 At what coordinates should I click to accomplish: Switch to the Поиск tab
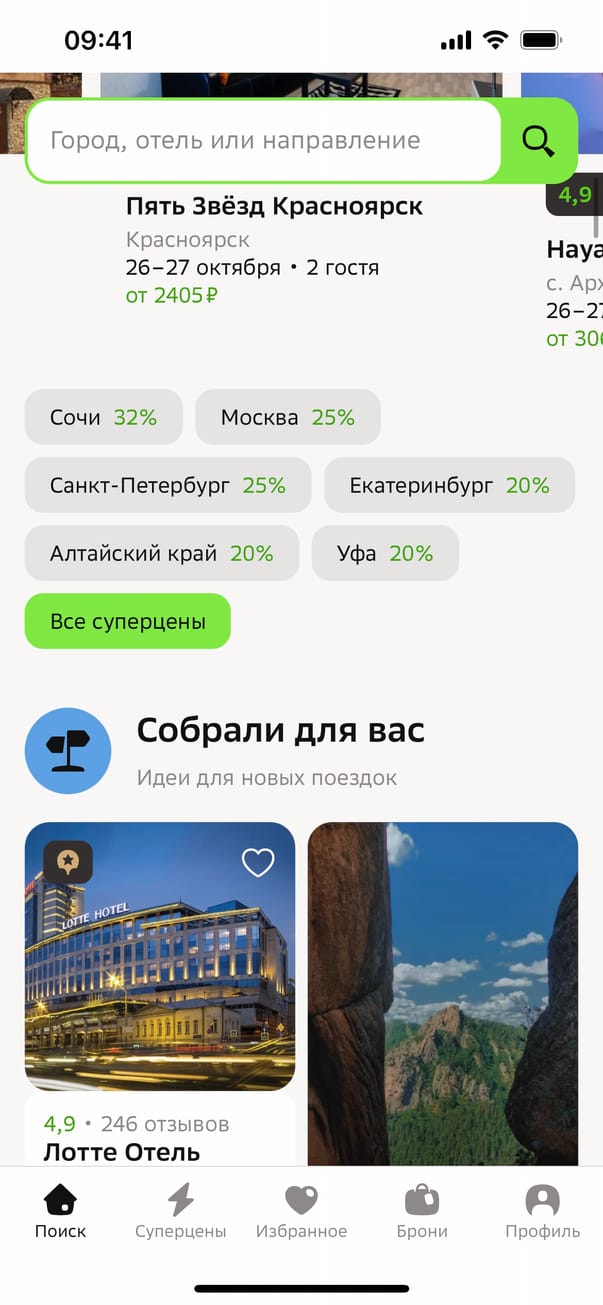[61, 1211]
